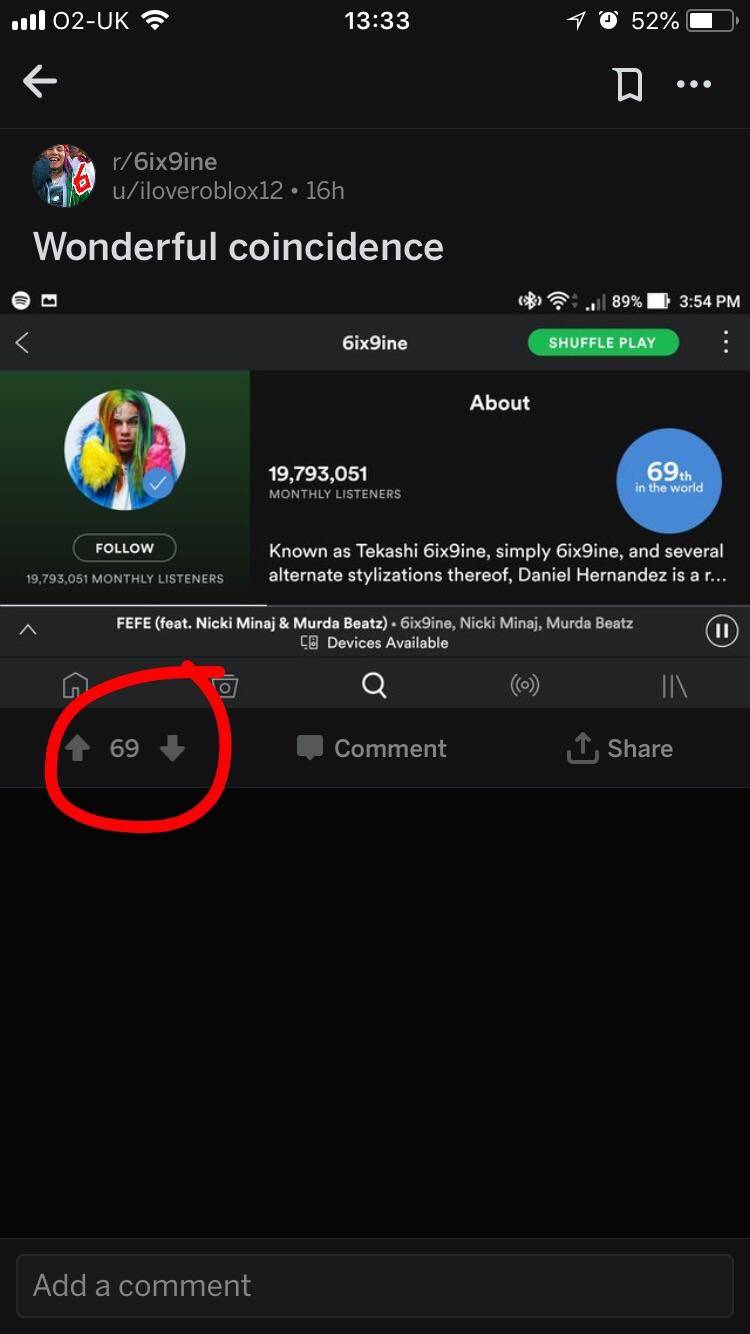Screen dimensions: 750x1334
Task: Save this post with the bookmark icon
Action: pyautogui.click(x=628, y=84)
